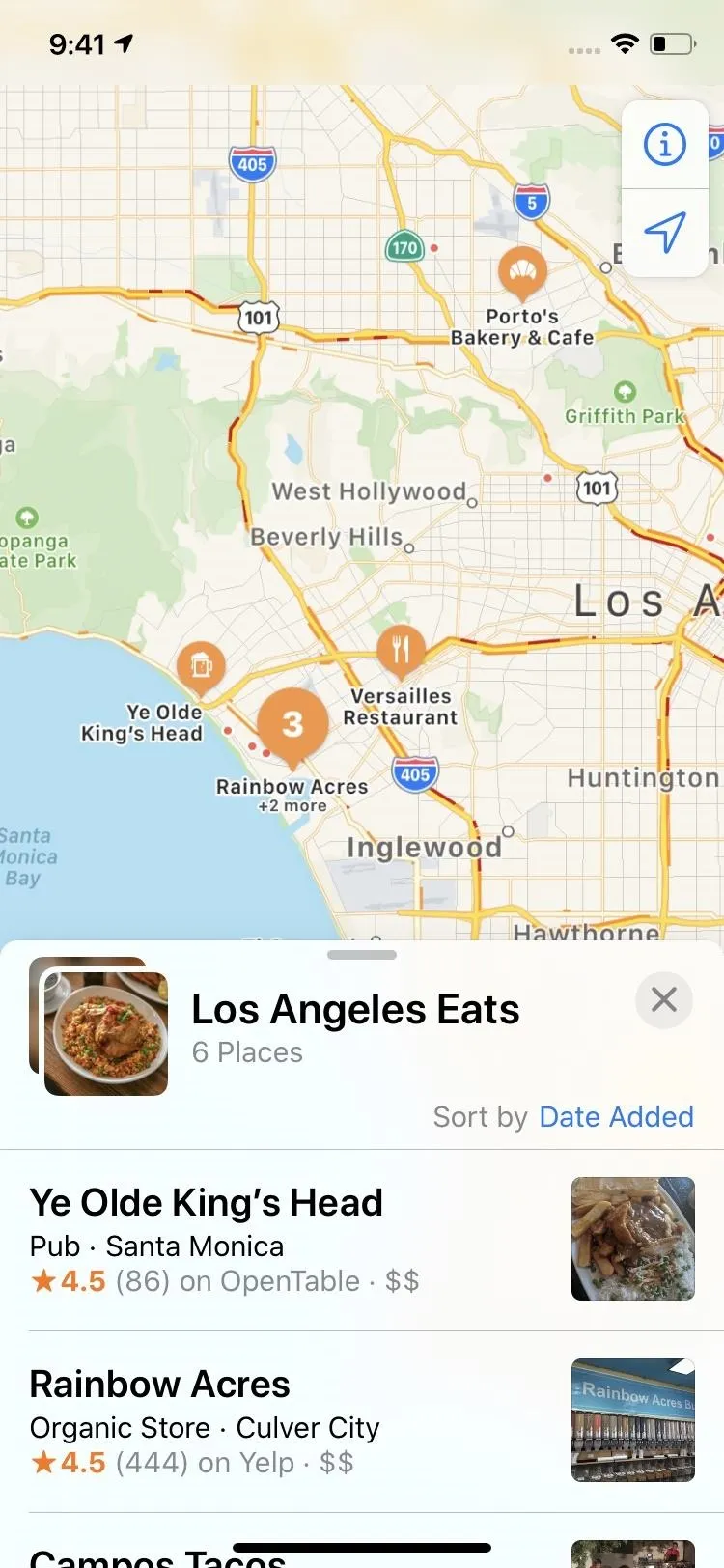This screenshot has height=1568, width=724.
Task: Select Ye Olde King's Head map pin
Action: click(x=201, y=666)
